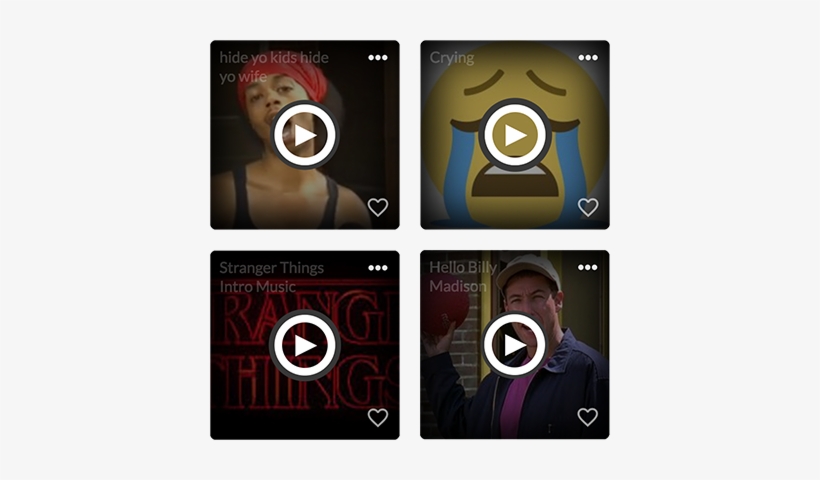Play the Crying sound clip
Viewport: 820px width, 480px height.
[x=514, y=135]
